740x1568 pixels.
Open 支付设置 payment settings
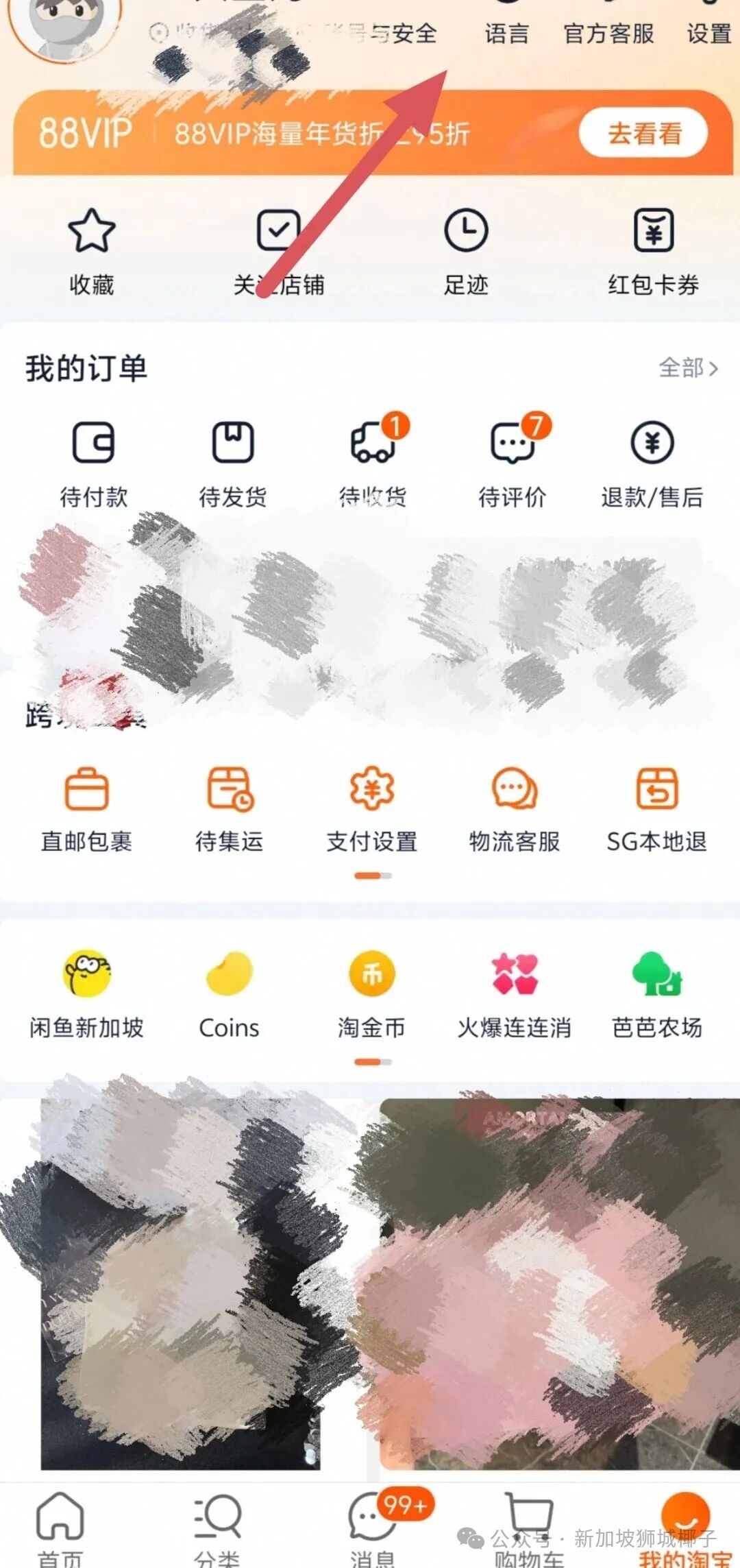[372, 809]
